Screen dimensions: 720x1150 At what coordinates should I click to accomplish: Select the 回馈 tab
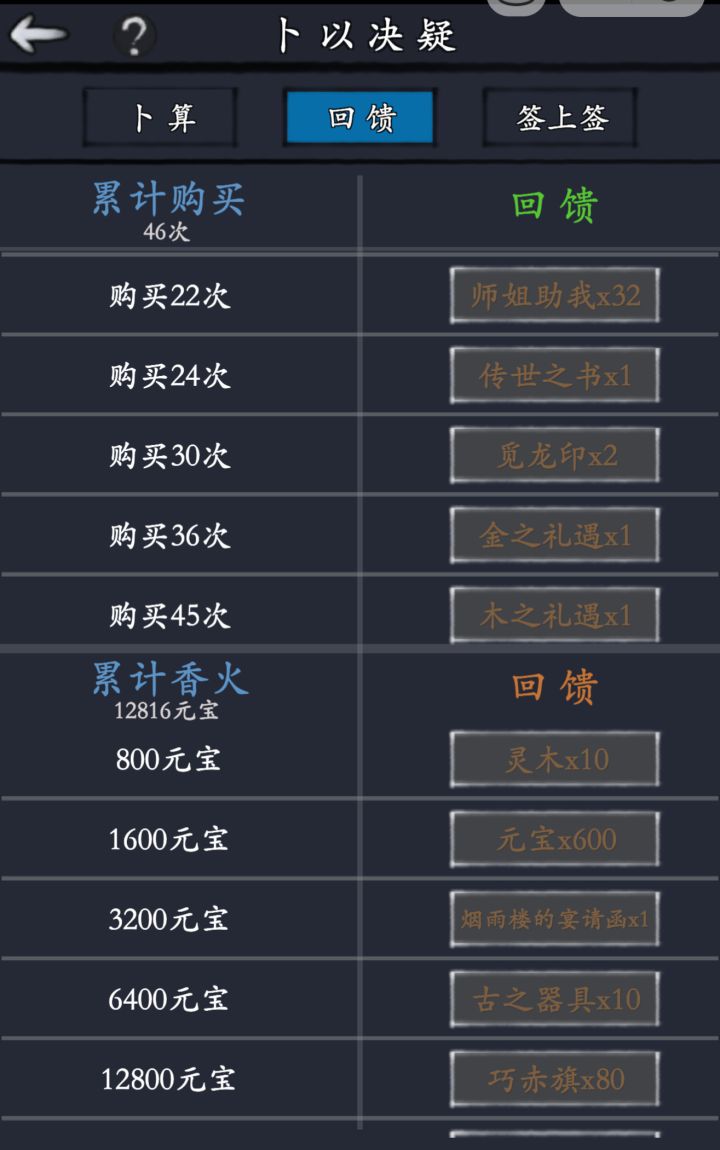359,116
